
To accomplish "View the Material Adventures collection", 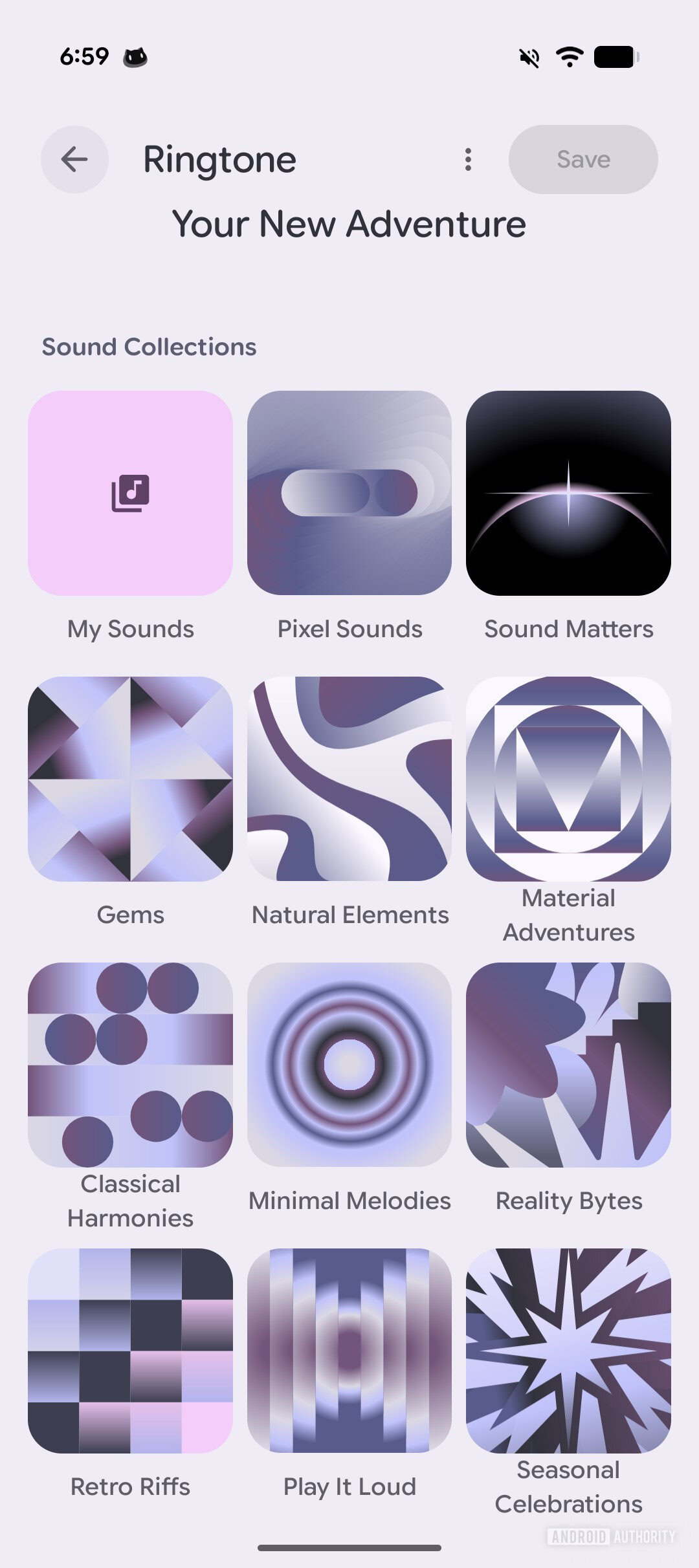I will (568, 779).
